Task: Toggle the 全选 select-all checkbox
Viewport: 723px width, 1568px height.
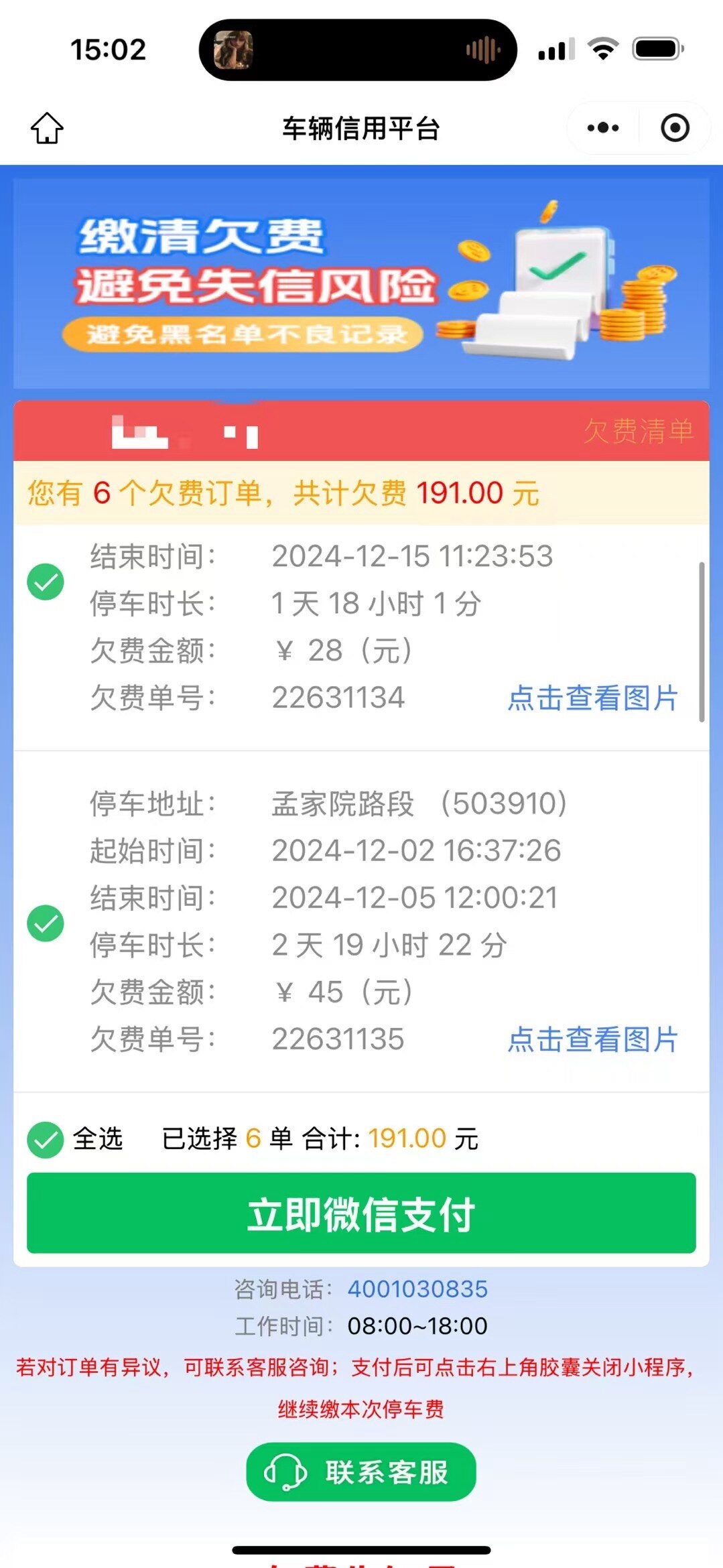Action: tap(46, 1139)
